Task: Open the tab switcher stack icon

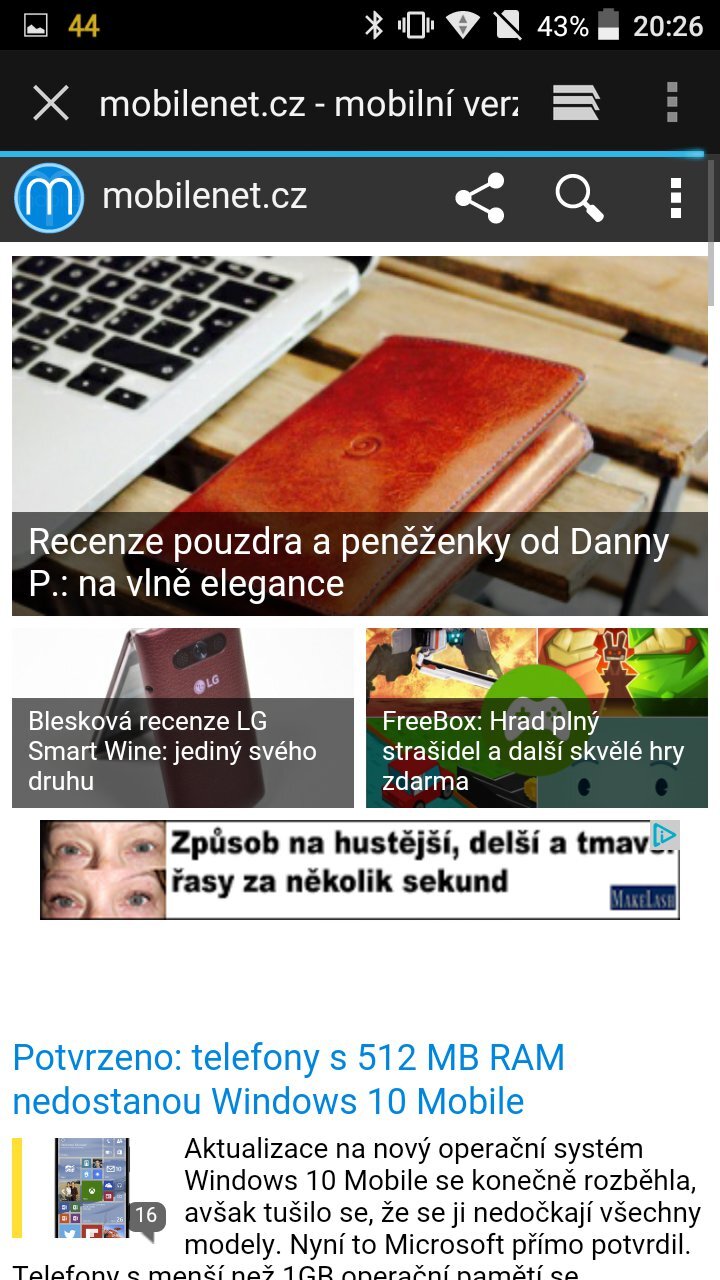Action: coord(576,102)
